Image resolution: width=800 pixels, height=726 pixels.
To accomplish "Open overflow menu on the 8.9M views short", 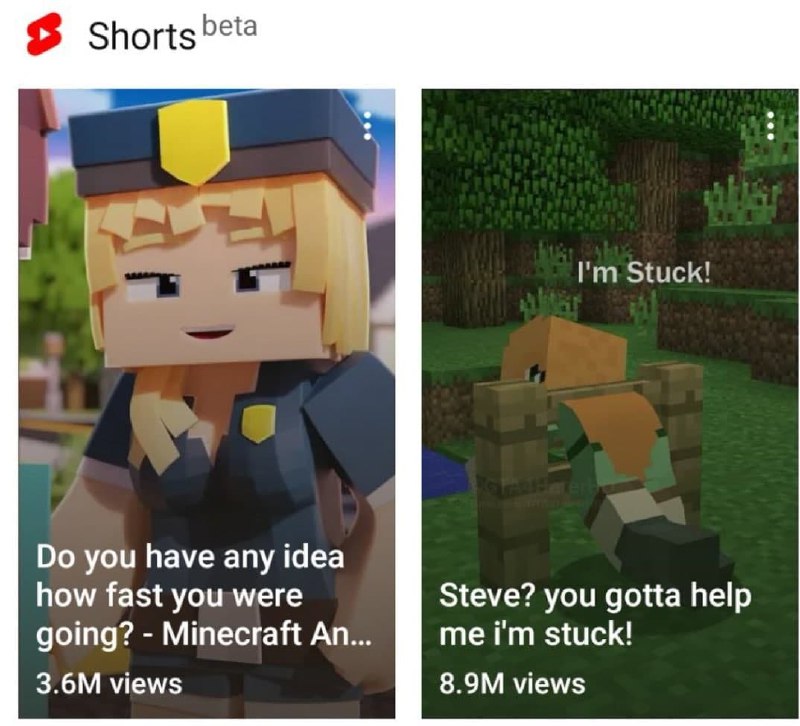I will (x=771, y=125).
